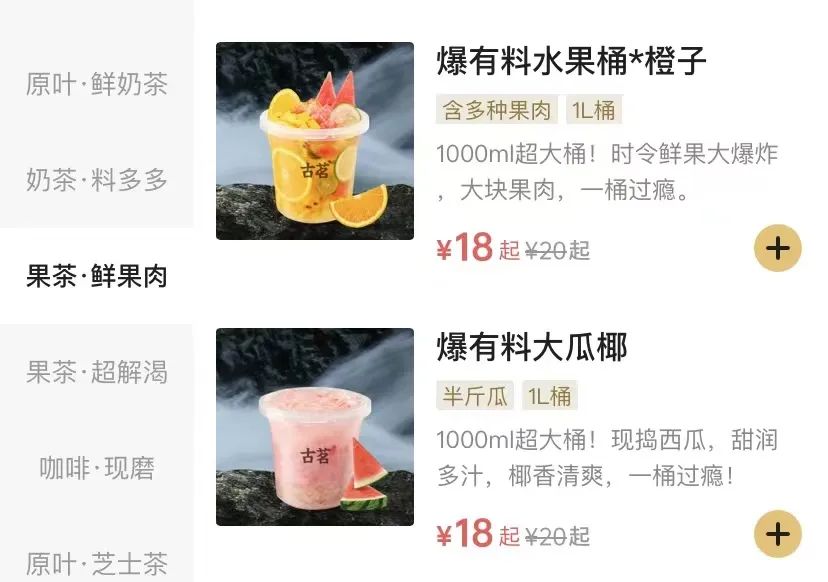Open 爆有料水果桶*橙子 product image
The height and width of the screenshot is (582, 828).
coord(315,141)
